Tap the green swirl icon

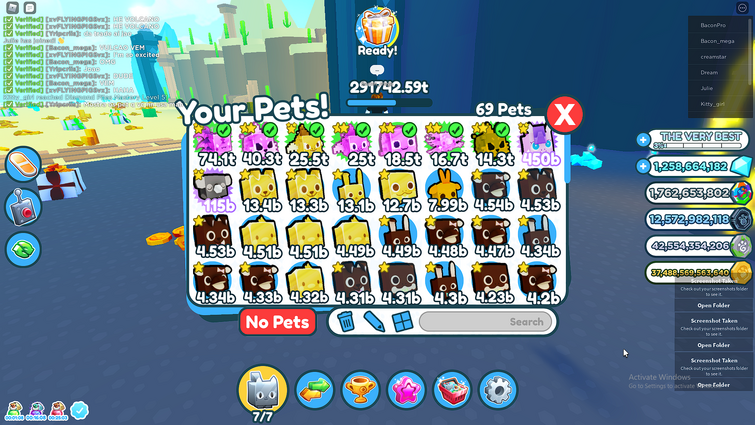pyautogui.click(x=22, y=250)
